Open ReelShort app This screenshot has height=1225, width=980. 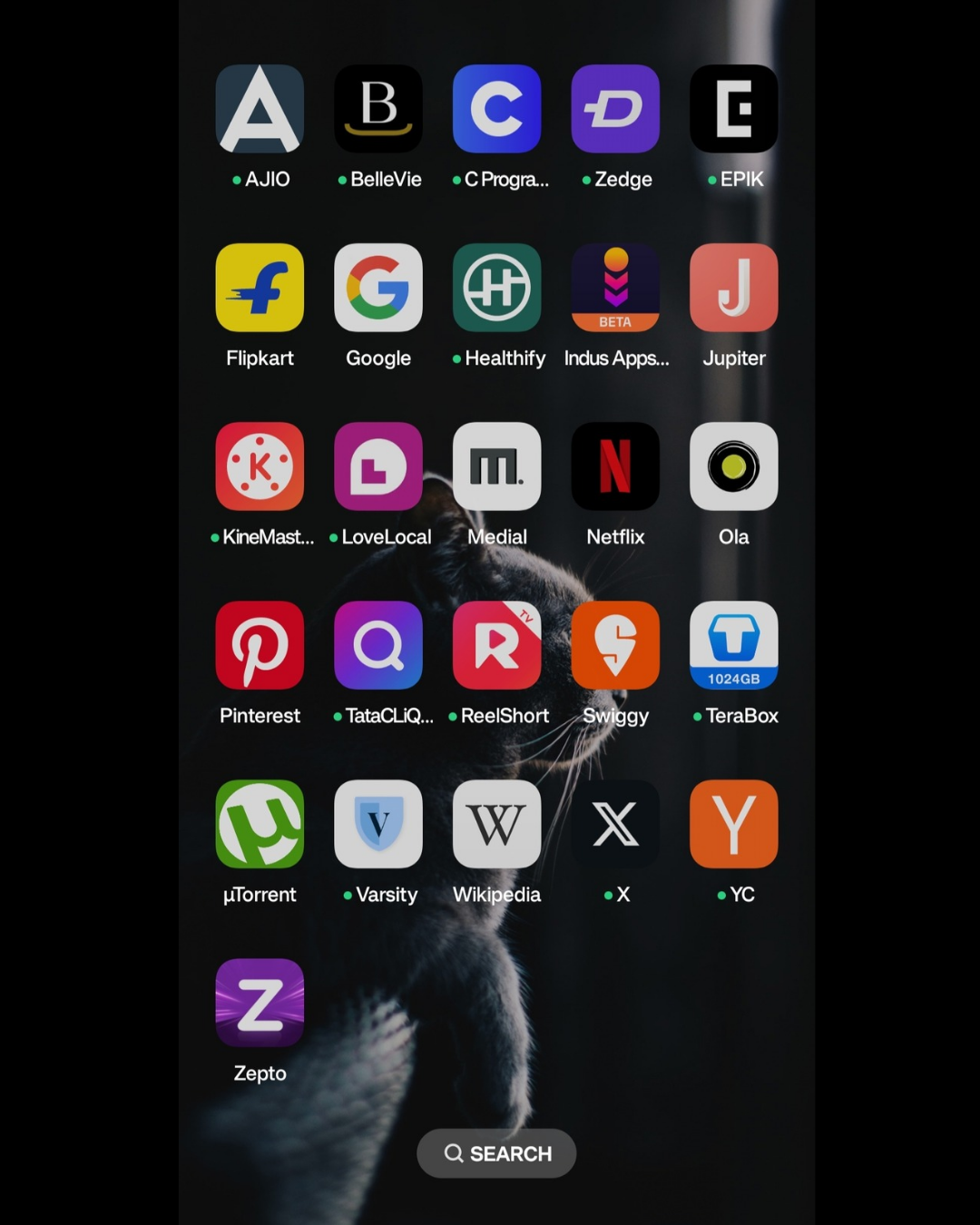point(496,645)
